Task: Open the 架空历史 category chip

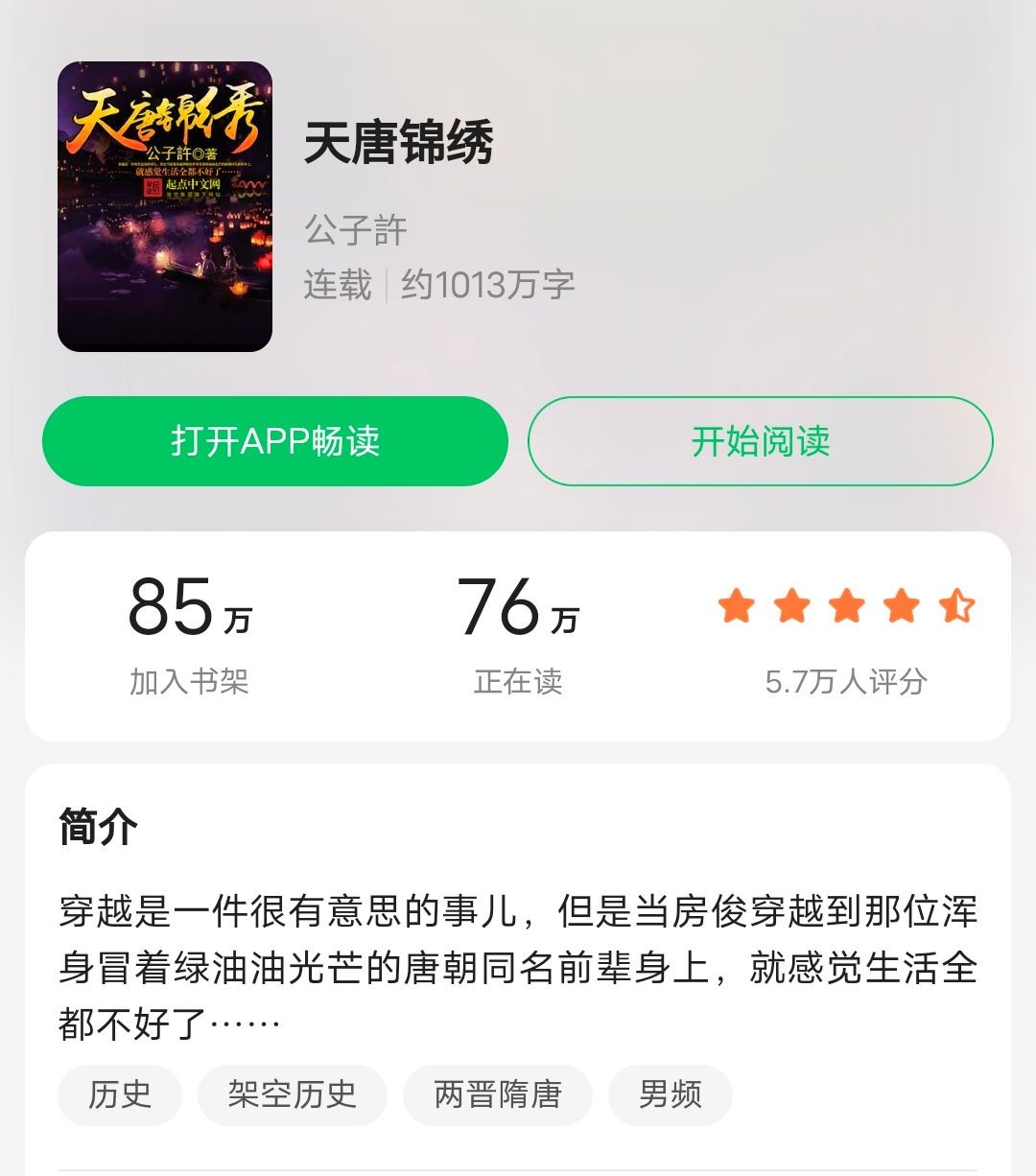Action: (x=292, y=1094)
